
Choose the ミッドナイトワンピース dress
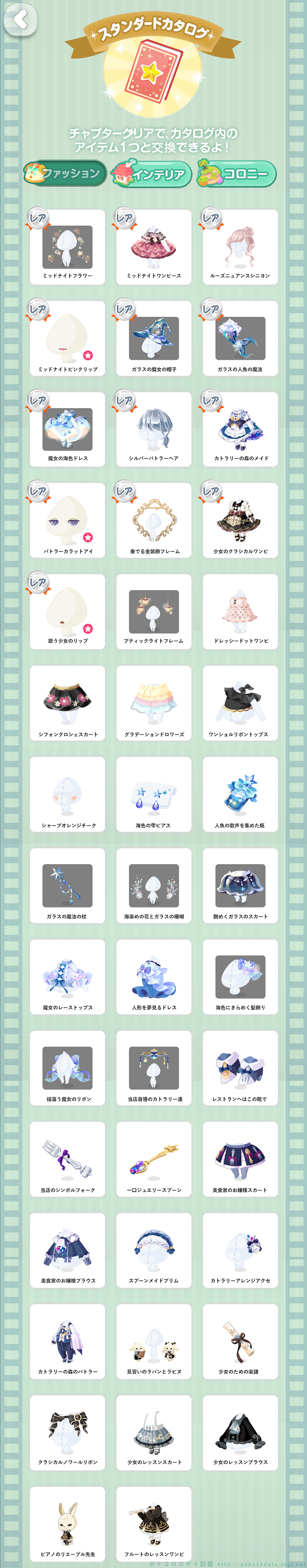point(153,247)
